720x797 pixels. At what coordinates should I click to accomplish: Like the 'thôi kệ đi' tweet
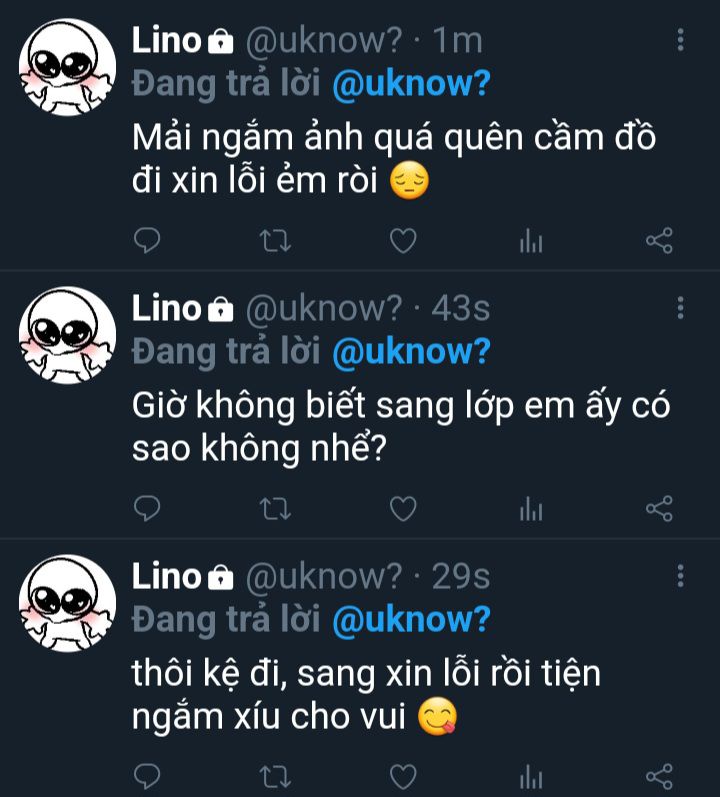(x=403, y=777)
